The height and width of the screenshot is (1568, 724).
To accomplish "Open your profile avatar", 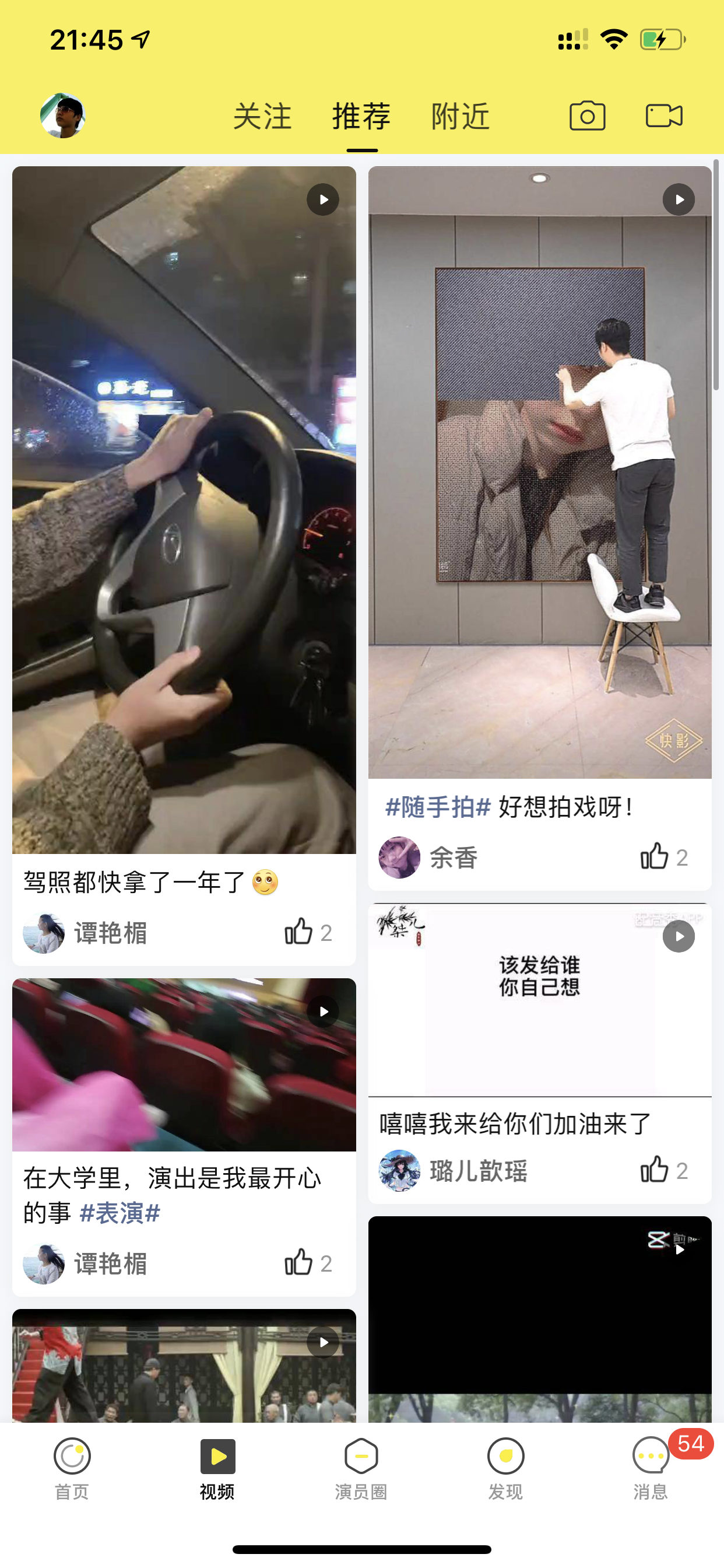I will (62, 116).
